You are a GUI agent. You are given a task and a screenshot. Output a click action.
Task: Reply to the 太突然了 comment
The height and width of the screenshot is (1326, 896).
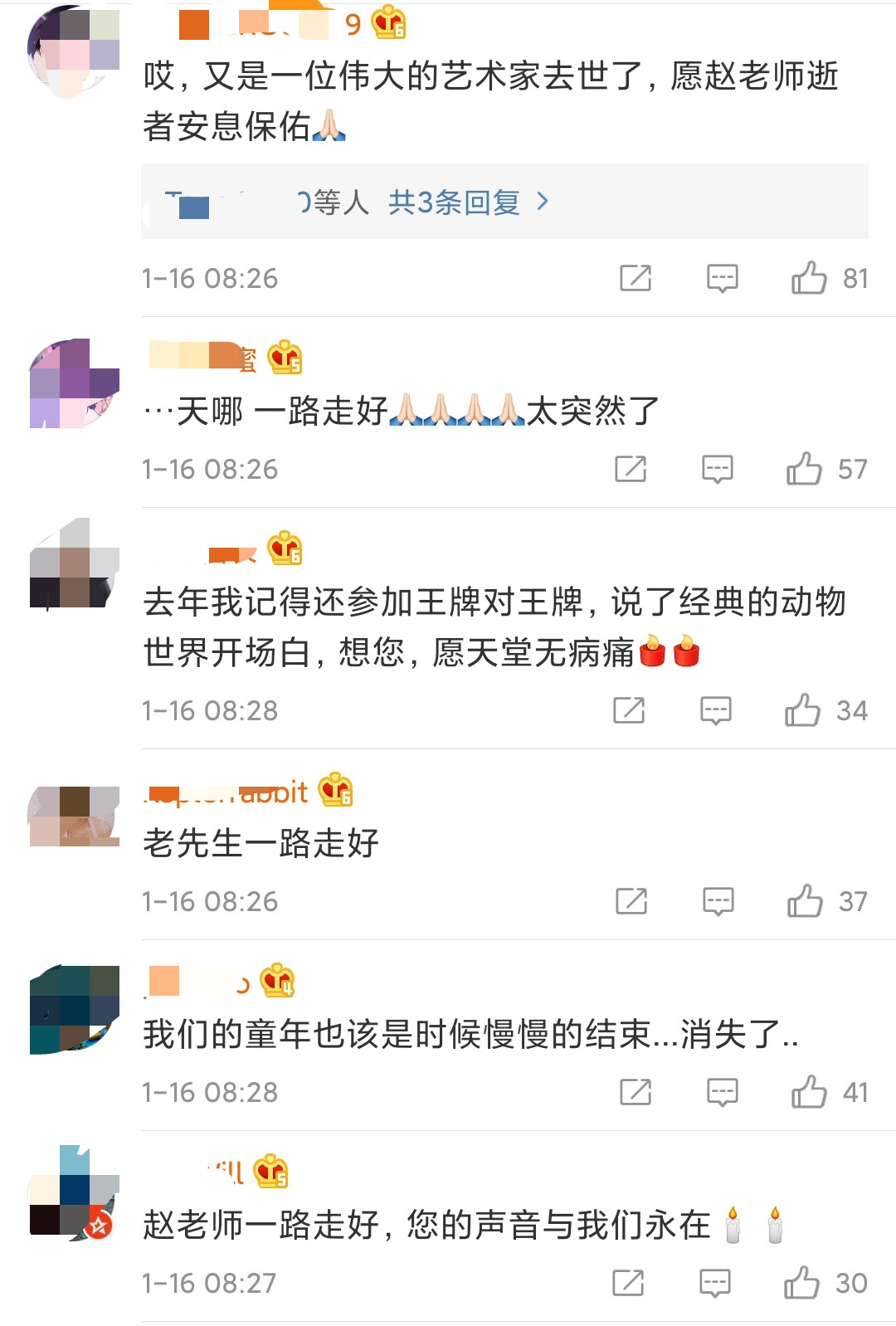717,469
